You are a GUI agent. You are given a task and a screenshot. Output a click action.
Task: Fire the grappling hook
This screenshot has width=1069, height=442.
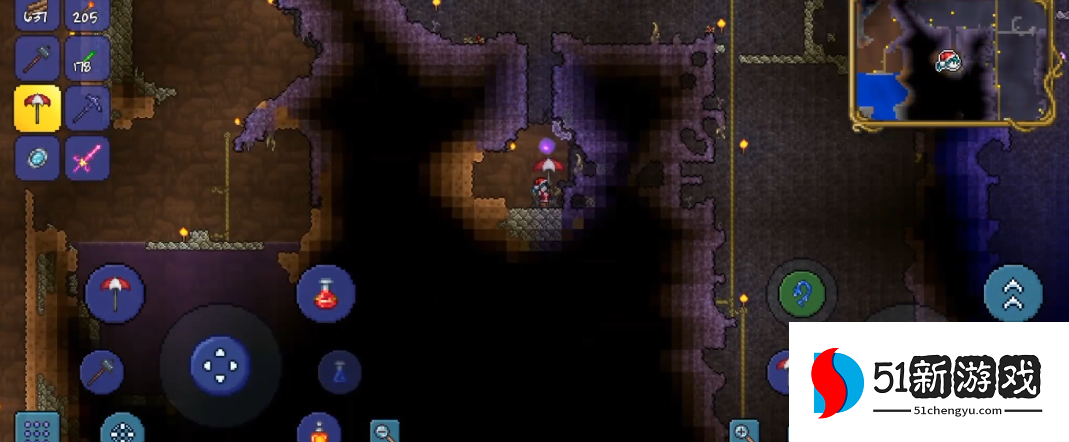[x=801, y=292]
